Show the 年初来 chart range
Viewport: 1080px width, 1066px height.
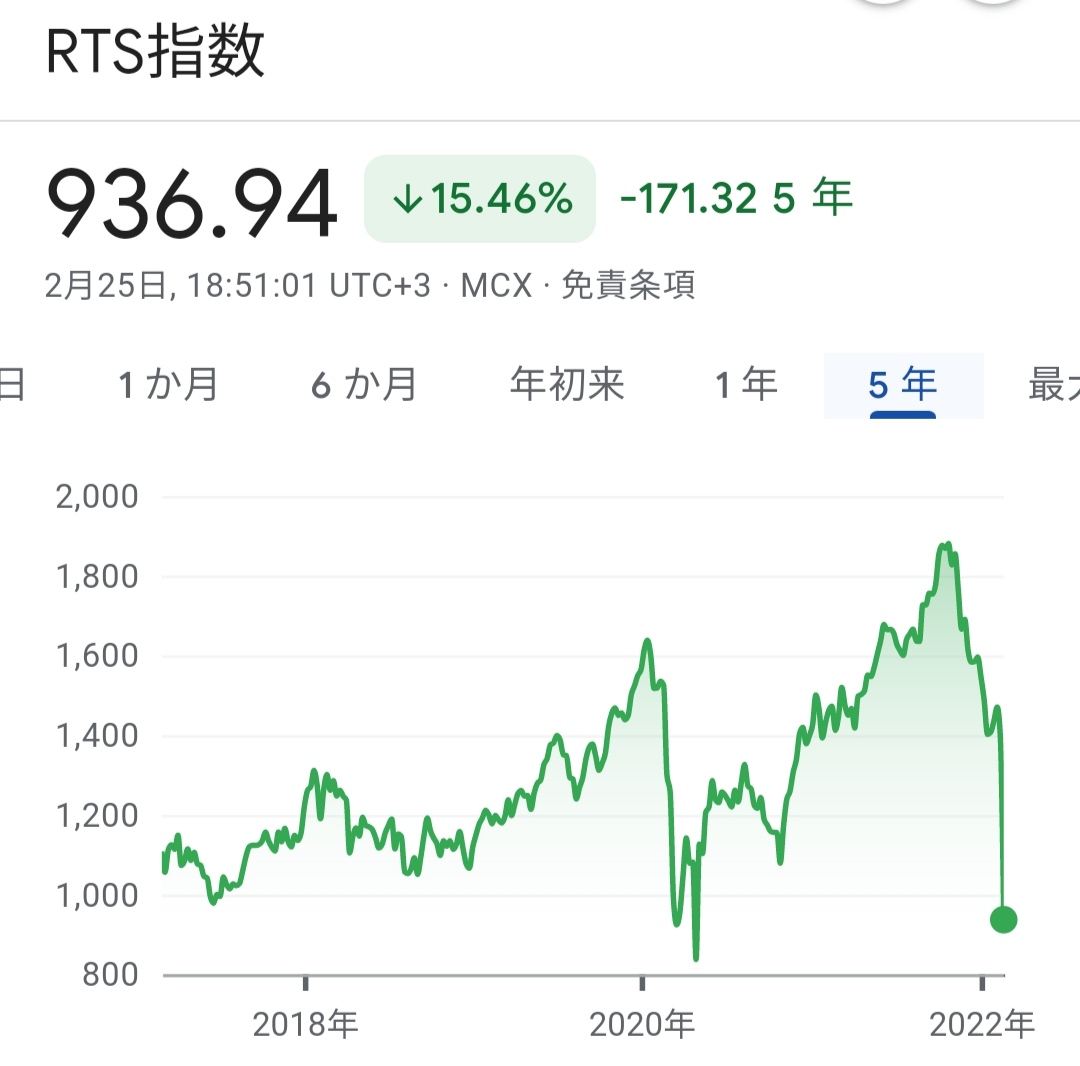click(x=567, y=385)
